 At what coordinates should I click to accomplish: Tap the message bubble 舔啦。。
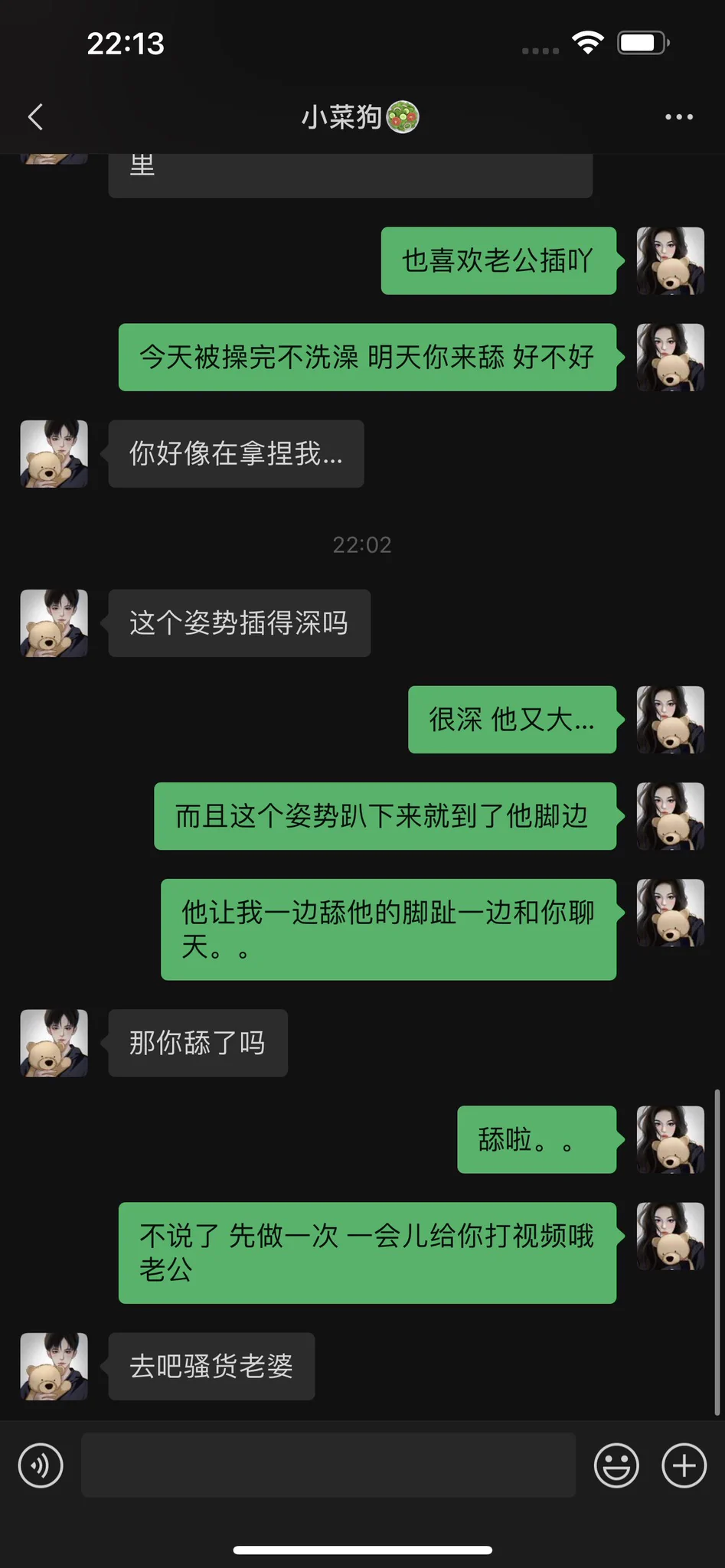coord(536,1140)
